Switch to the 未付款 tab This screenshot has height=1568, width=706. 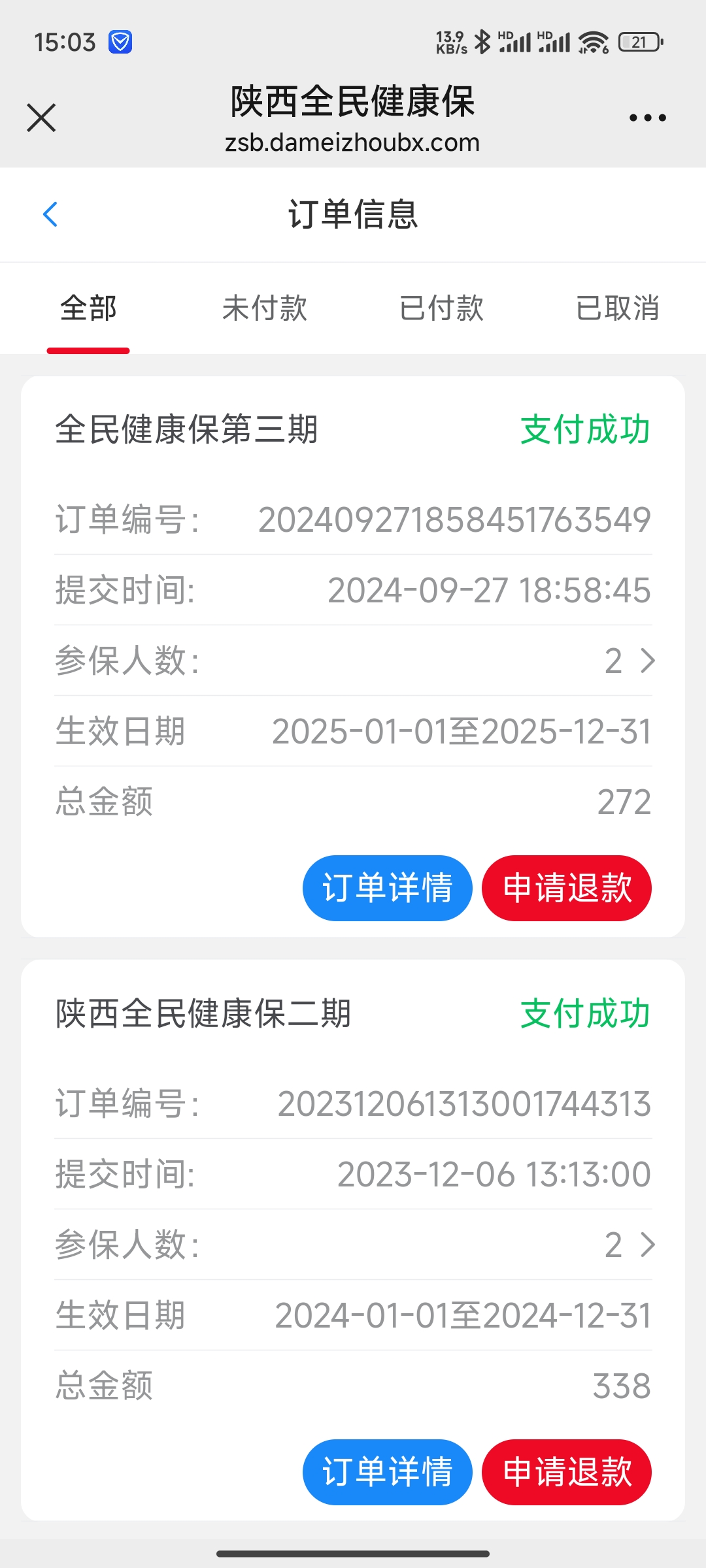(265, 308)
